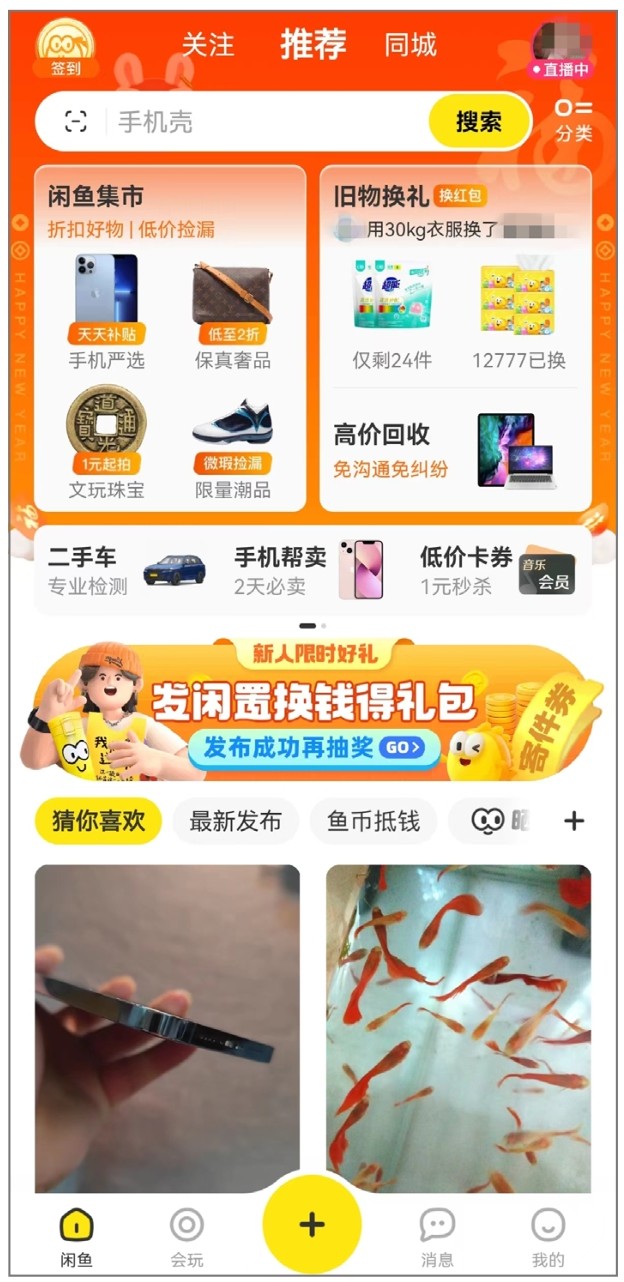Tap the yellow 搜索 button
This screenshot has height=1282, width=624.
pos(479,122)
